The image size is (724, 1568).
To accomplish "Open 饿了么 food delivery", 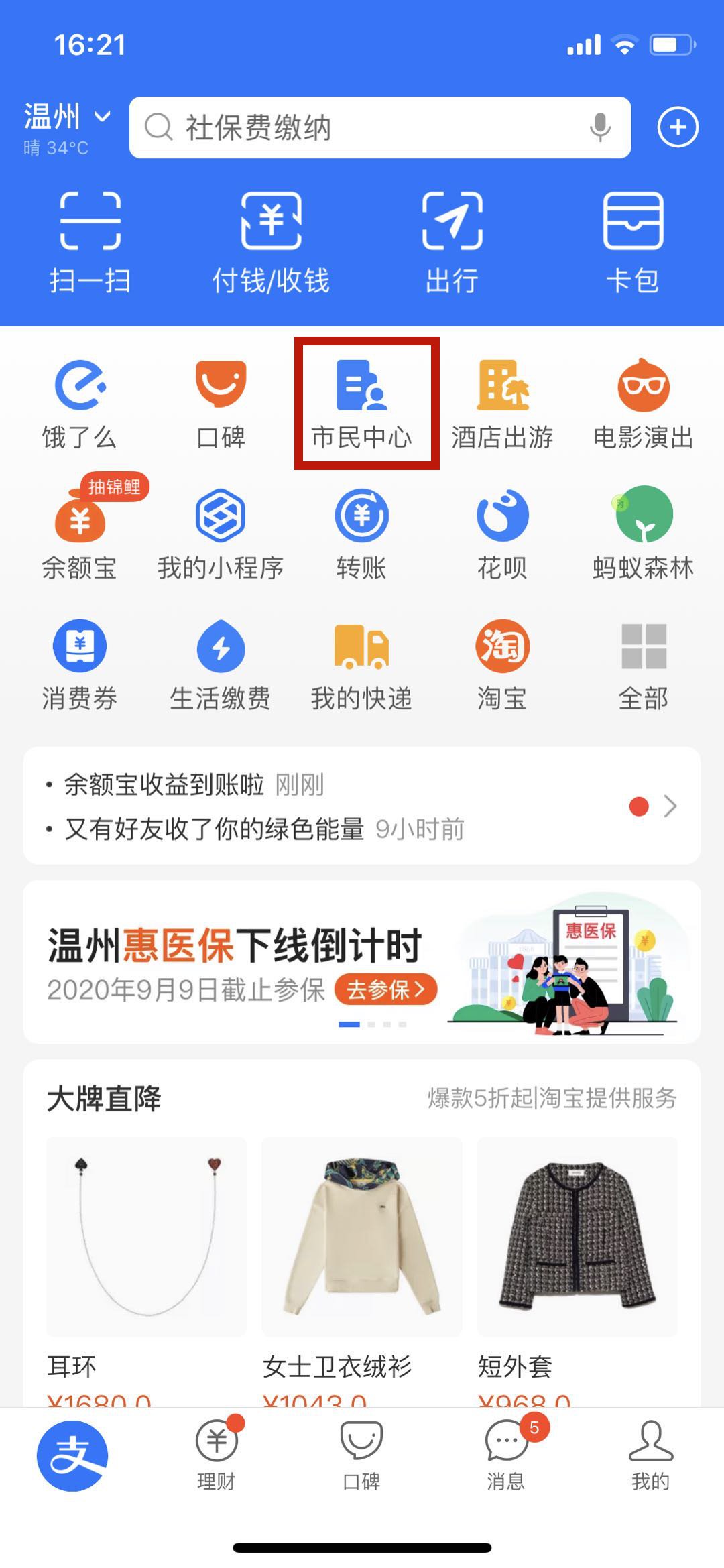I will pyautogui.click(x=80, y=404).
